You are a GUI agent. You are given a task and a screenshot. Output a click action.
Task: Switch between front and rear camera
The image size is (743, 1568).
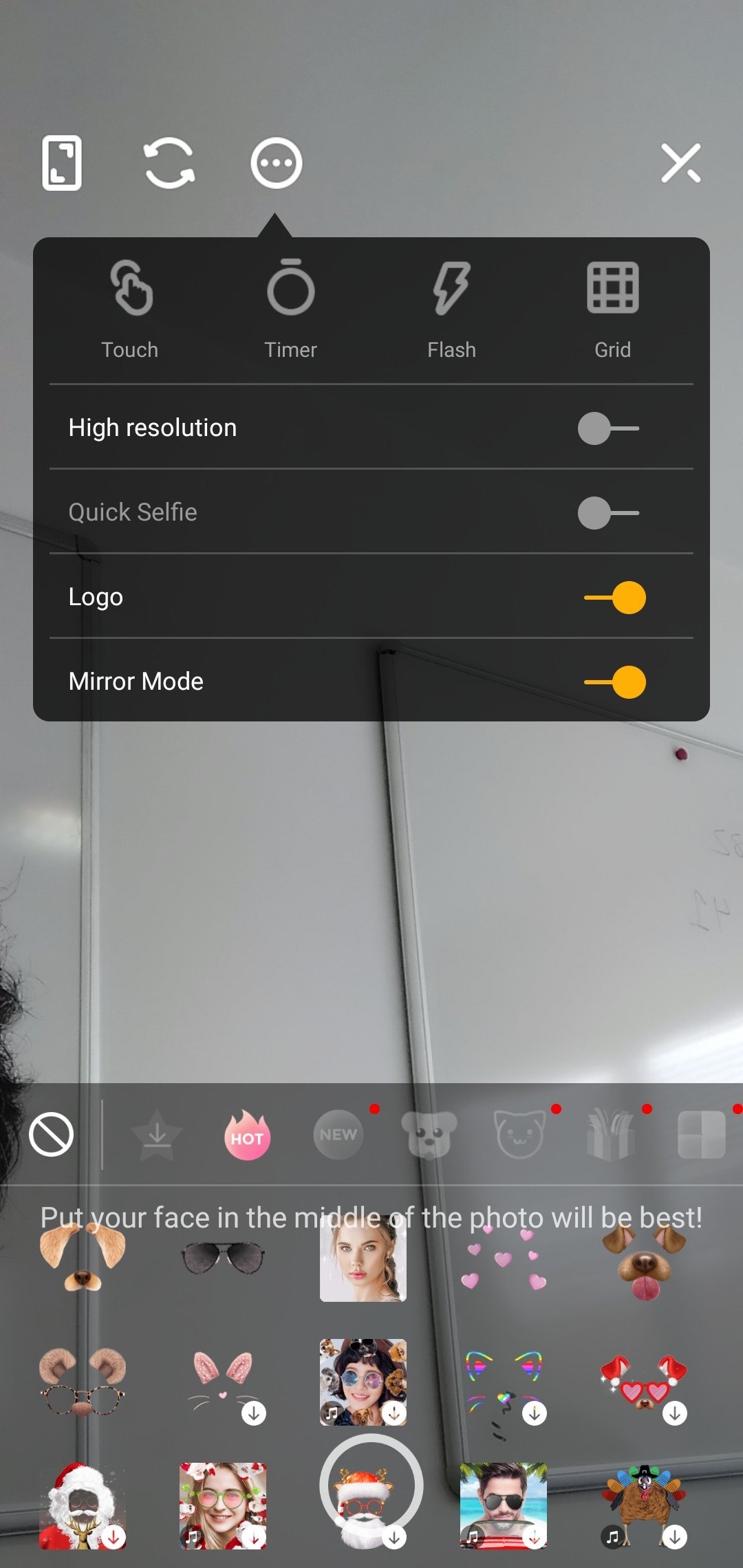point(169,163)
